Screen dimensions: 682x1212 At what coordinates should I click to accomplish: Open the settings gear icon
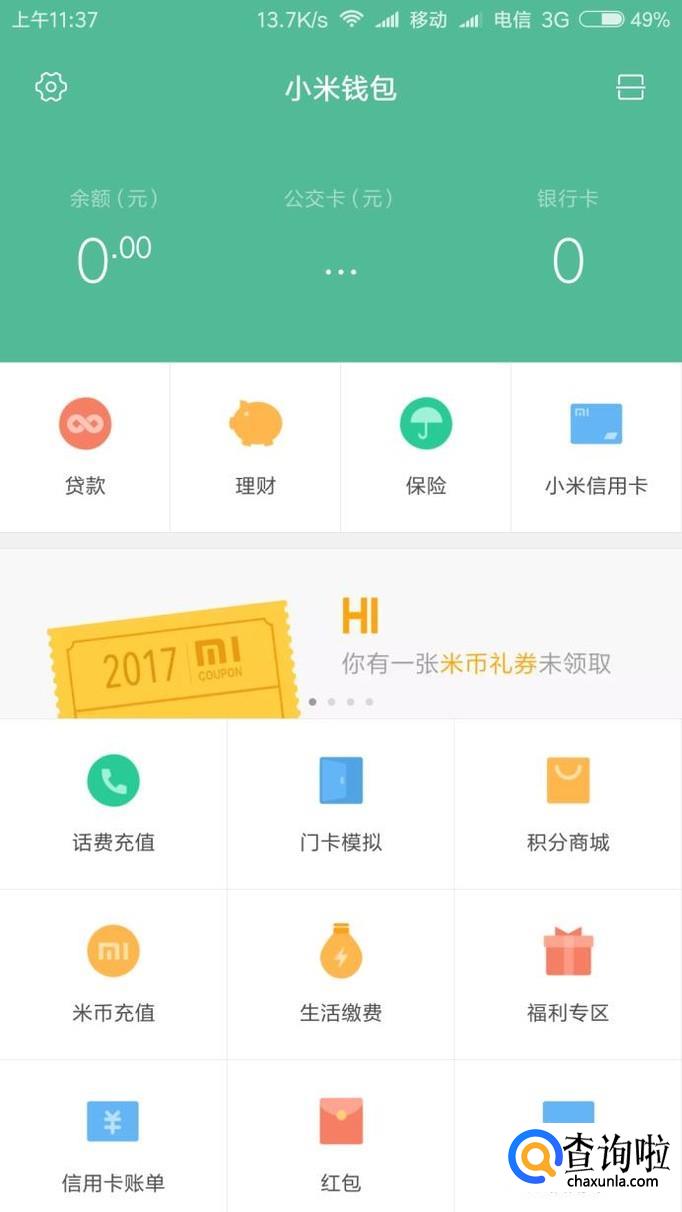[x=51, y=87]
